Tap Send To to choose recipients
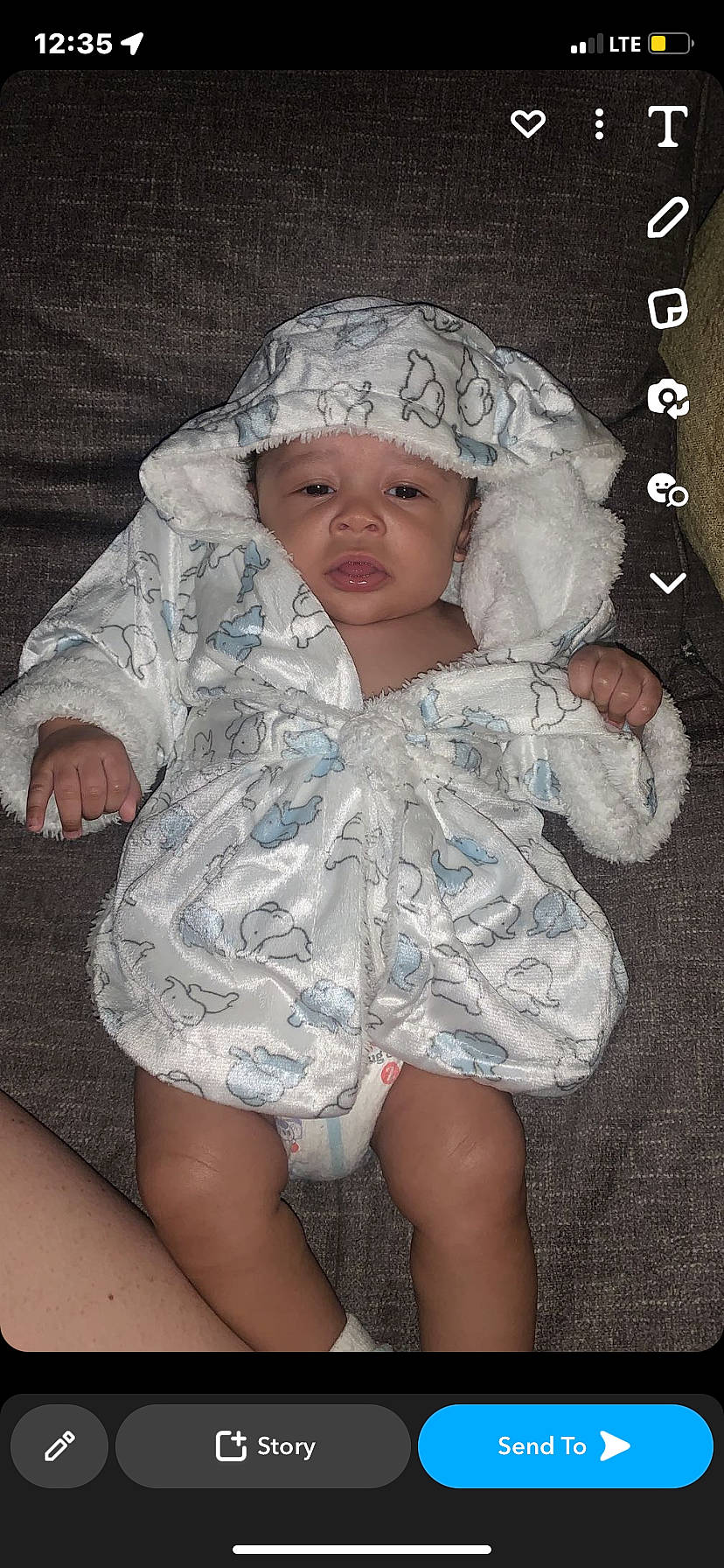Screen dimensions: 724x1568 coord(565,1446)
